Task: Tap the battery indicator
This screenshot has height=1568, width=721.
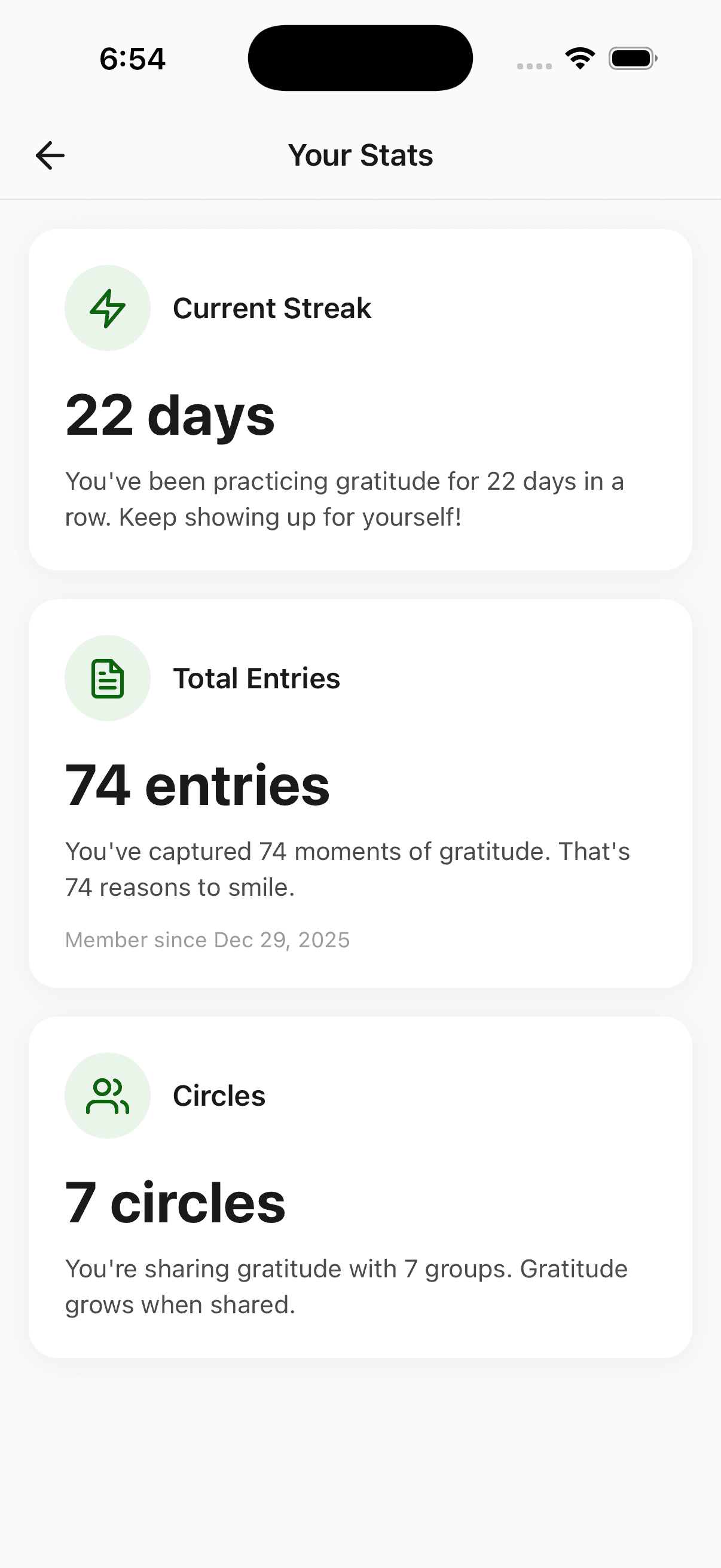Action: pos(632,58)
